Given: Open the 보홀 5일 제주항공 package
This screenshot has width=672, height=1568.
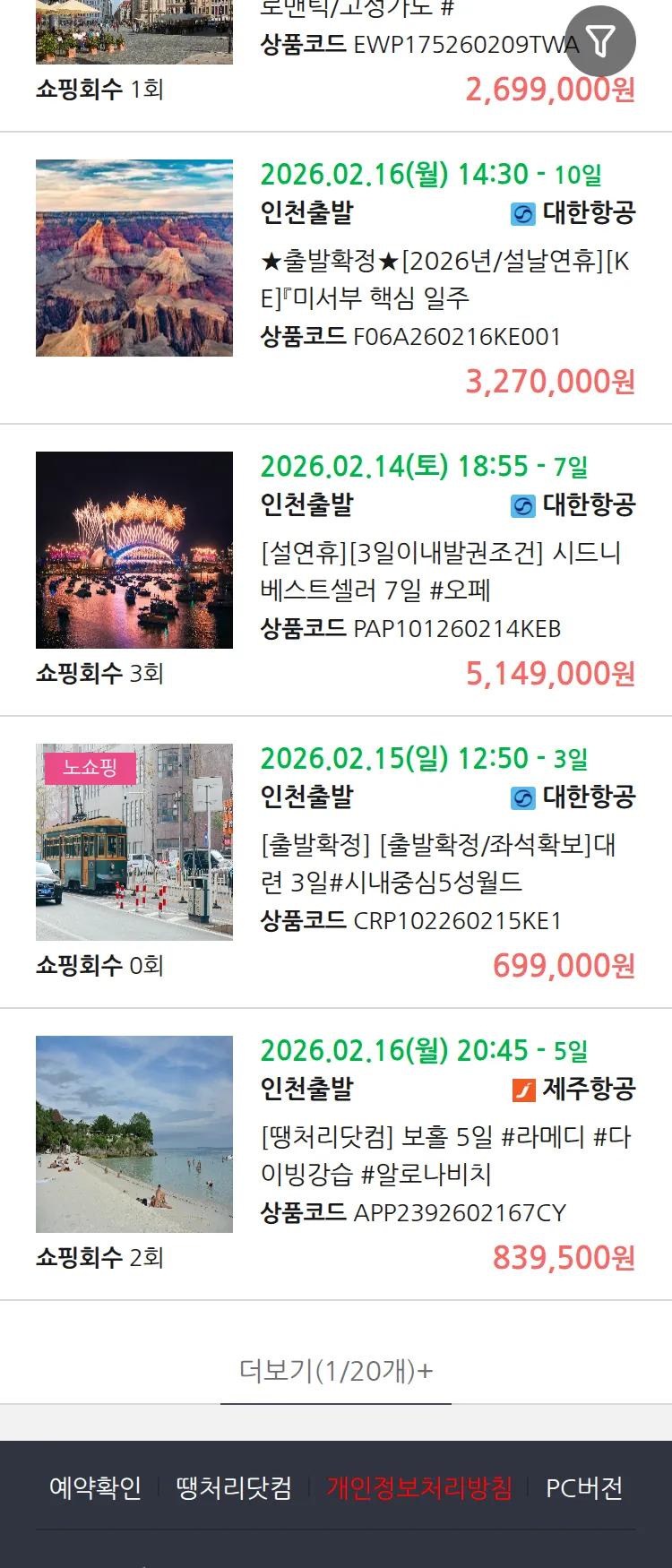Looking at the screenshot, I should pos(445,1155).
